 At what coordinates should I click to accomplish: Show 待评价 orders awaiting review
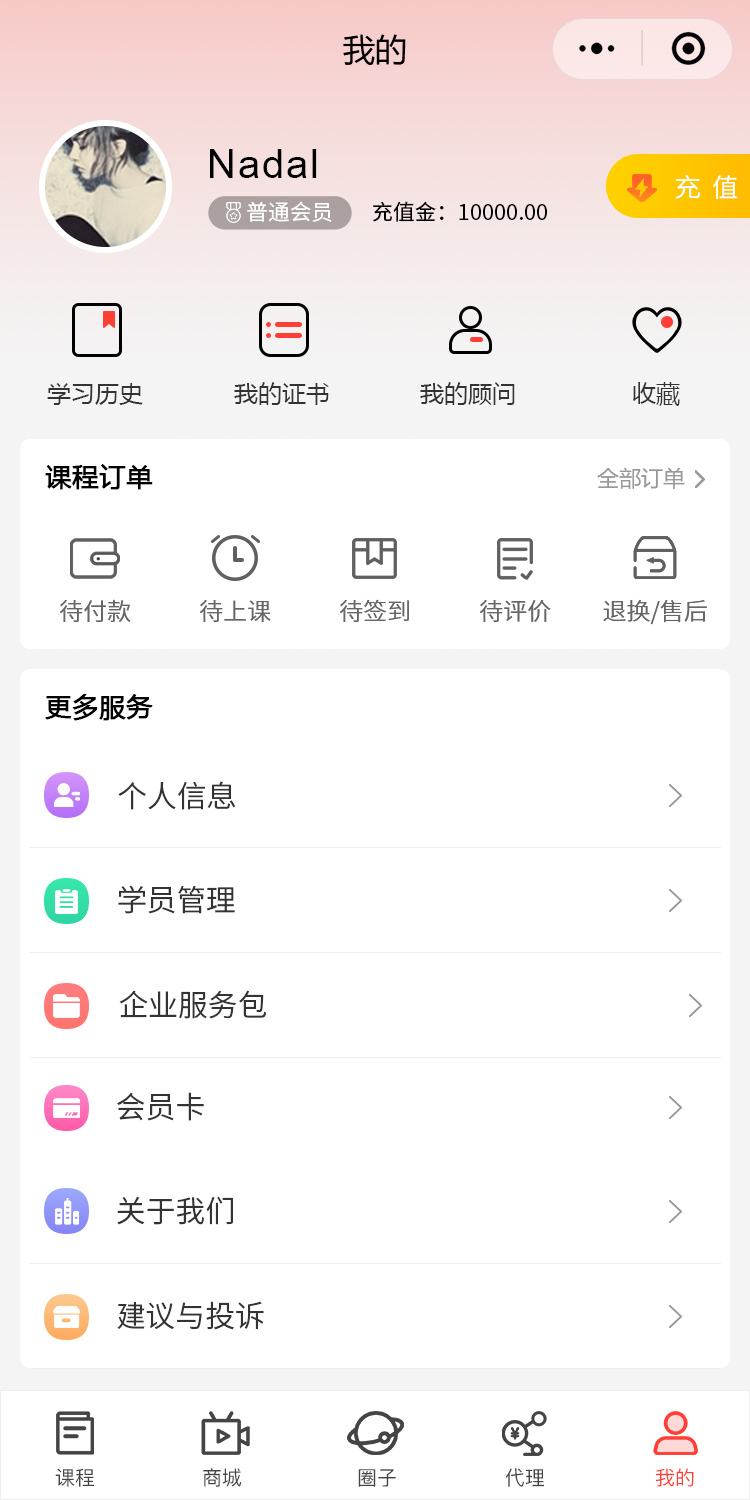tap(515, 579)
